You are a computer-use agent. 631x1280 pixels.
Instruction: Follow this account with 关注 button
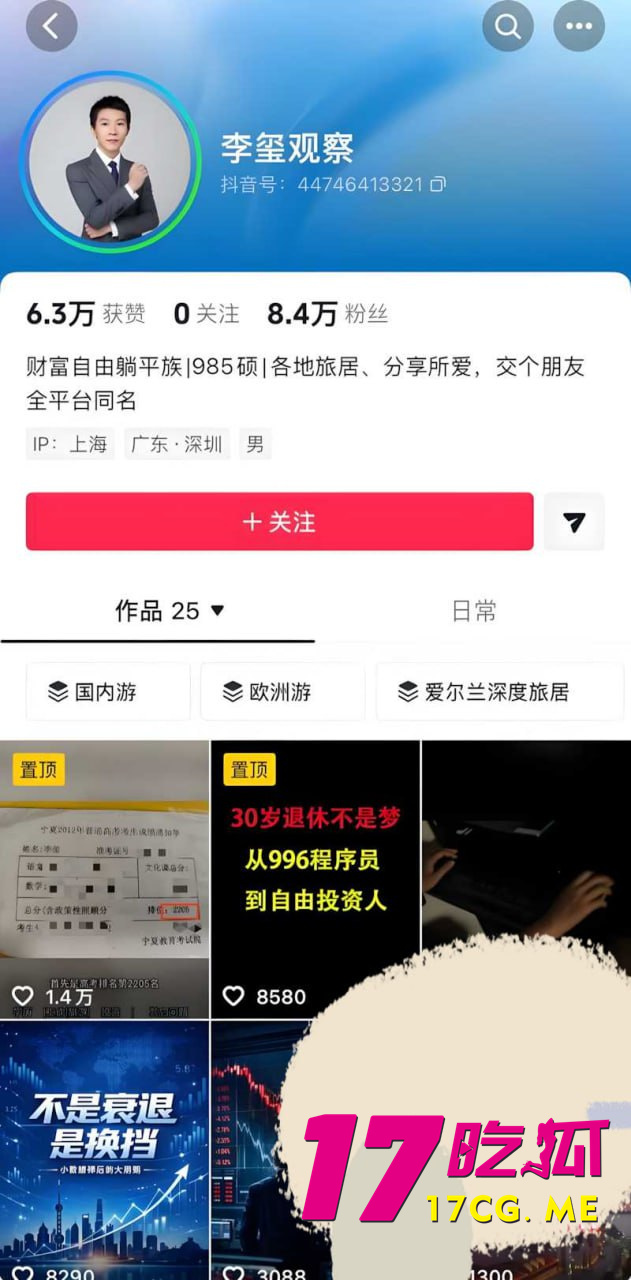pos(279,522)
